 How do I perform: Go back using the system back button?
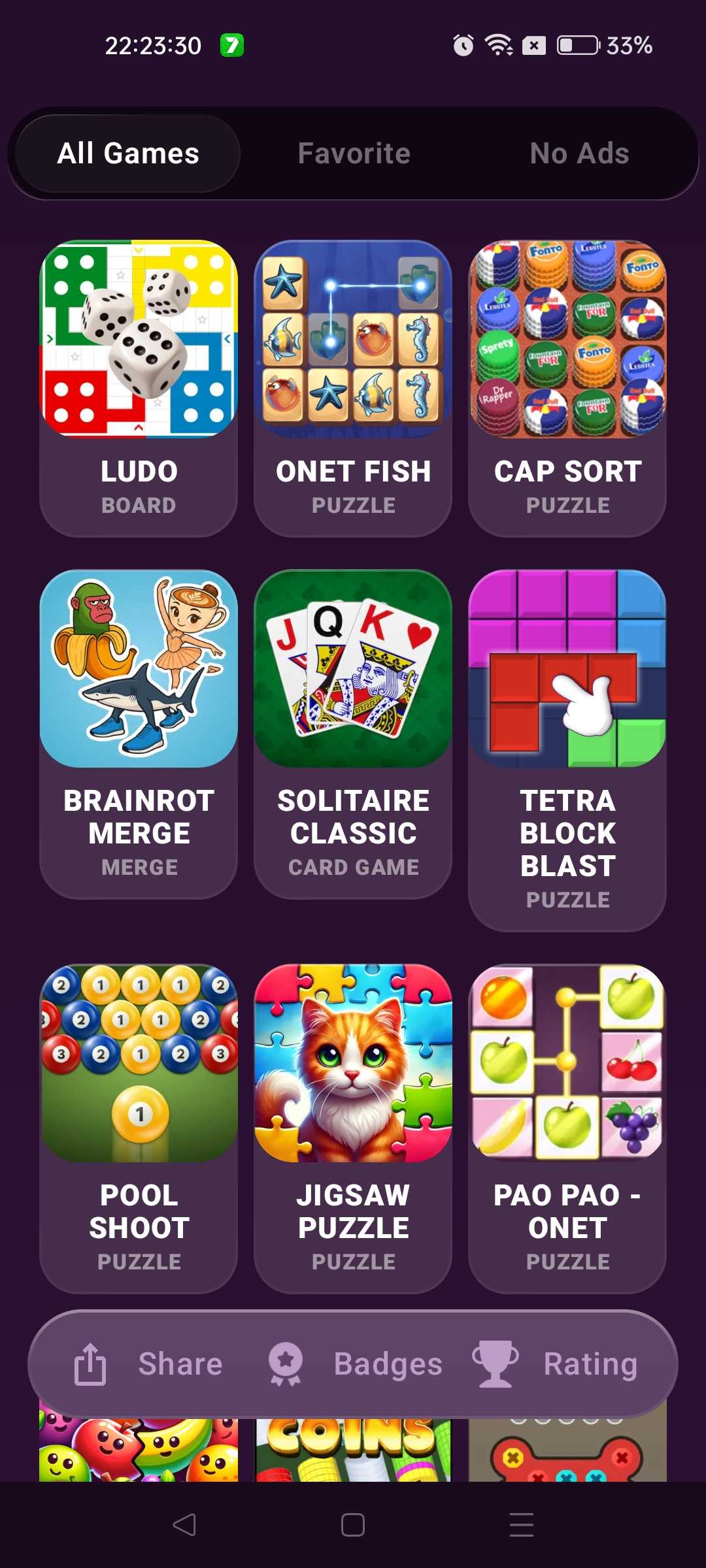(184, 1525)
